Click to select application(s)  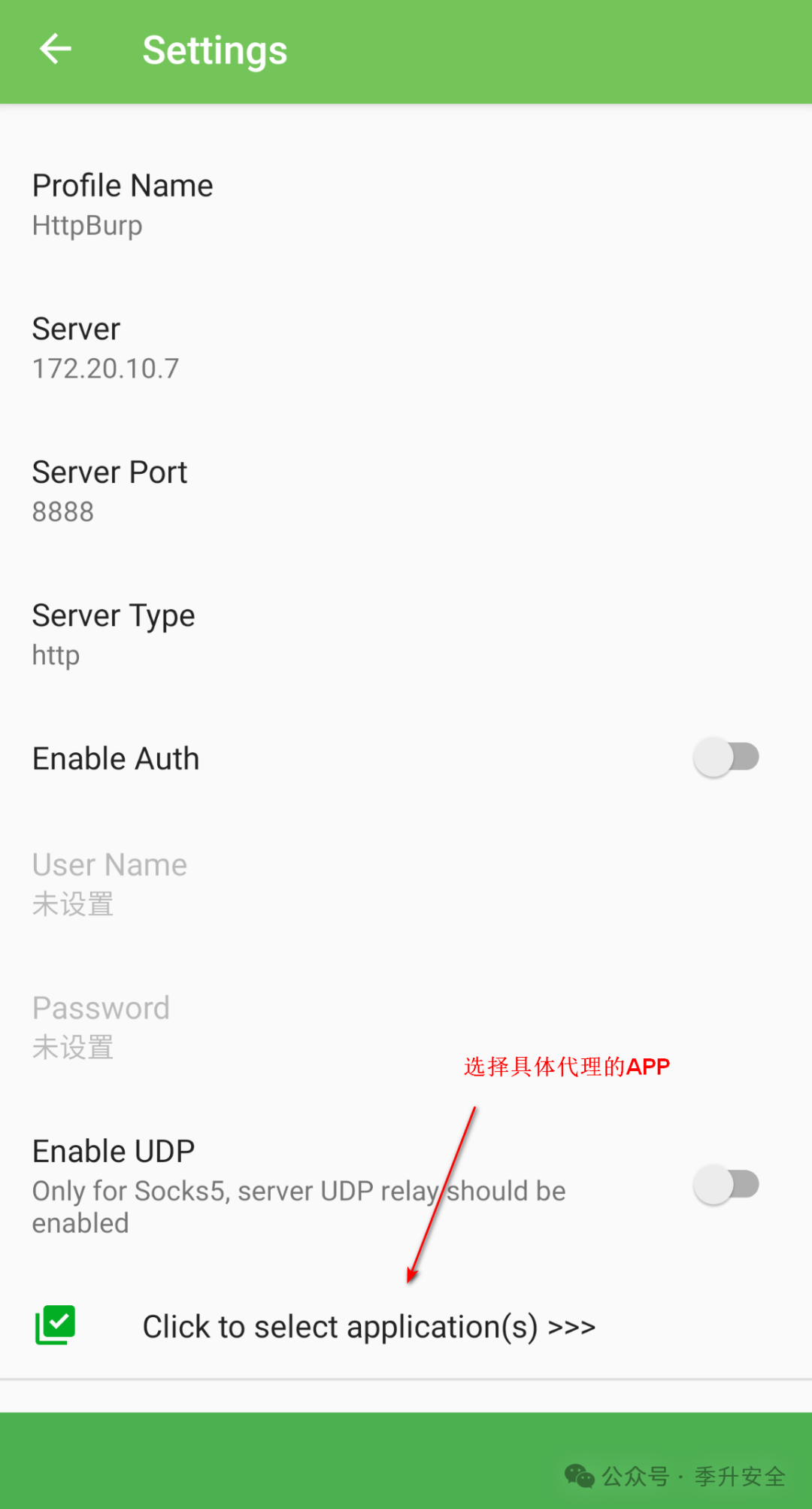pos(368,1327)
